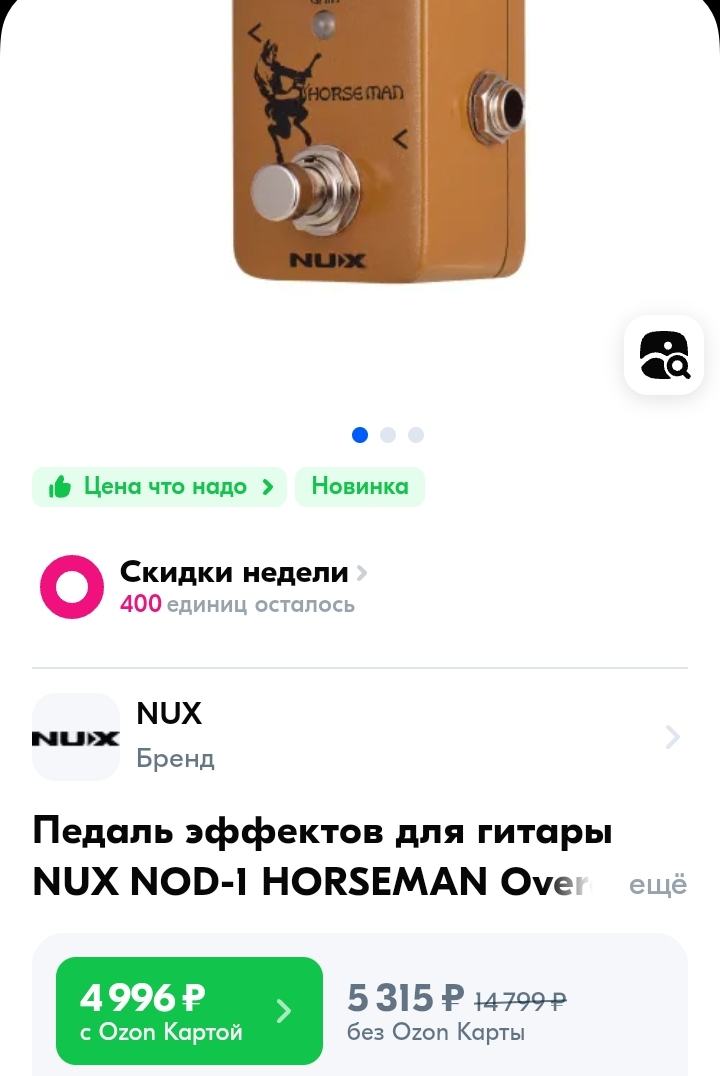Screen dimensions: 720x1076
Task: Select the 4 996 ₽ Ozon Карта price
Action: click(189, 1011)
